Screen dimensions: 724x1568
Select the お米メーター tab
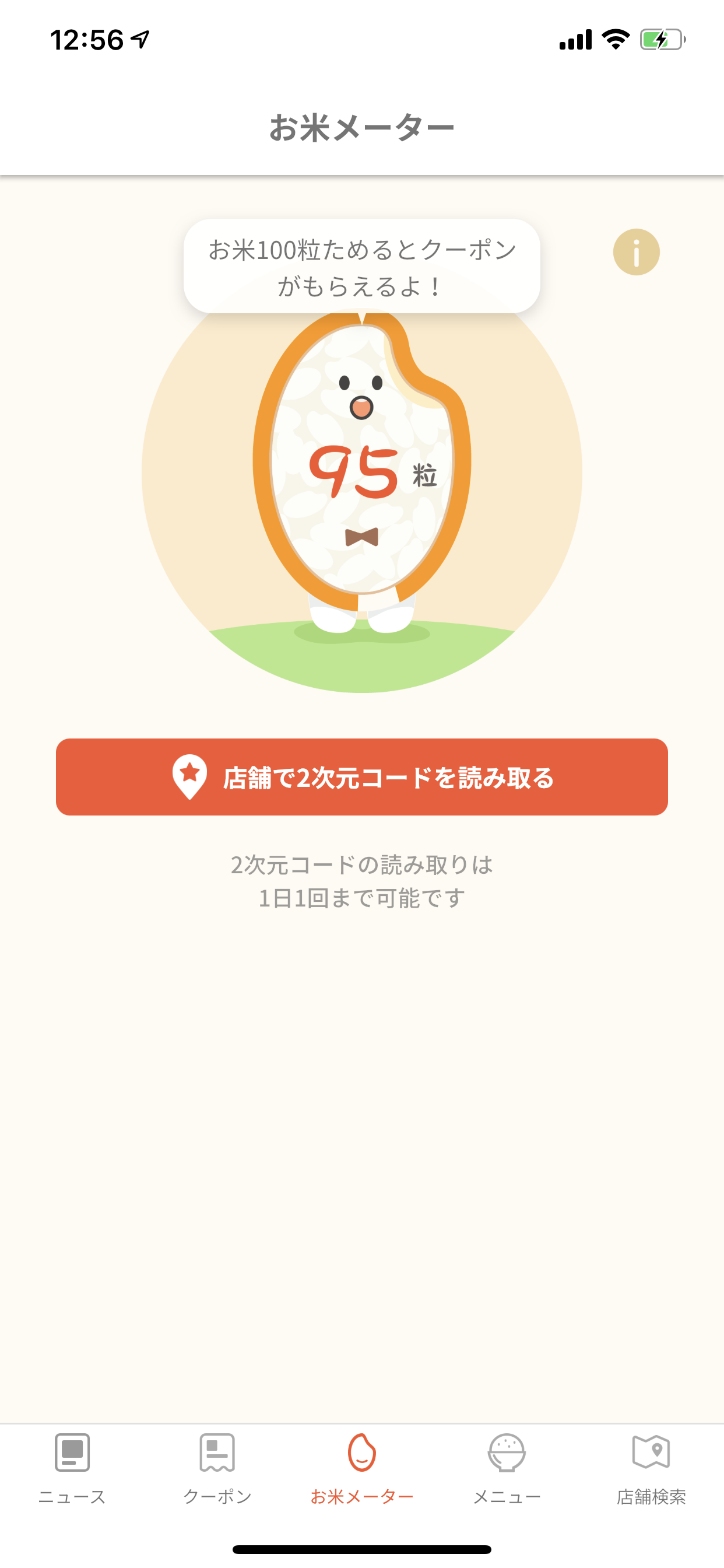[x=362, y=1468]
